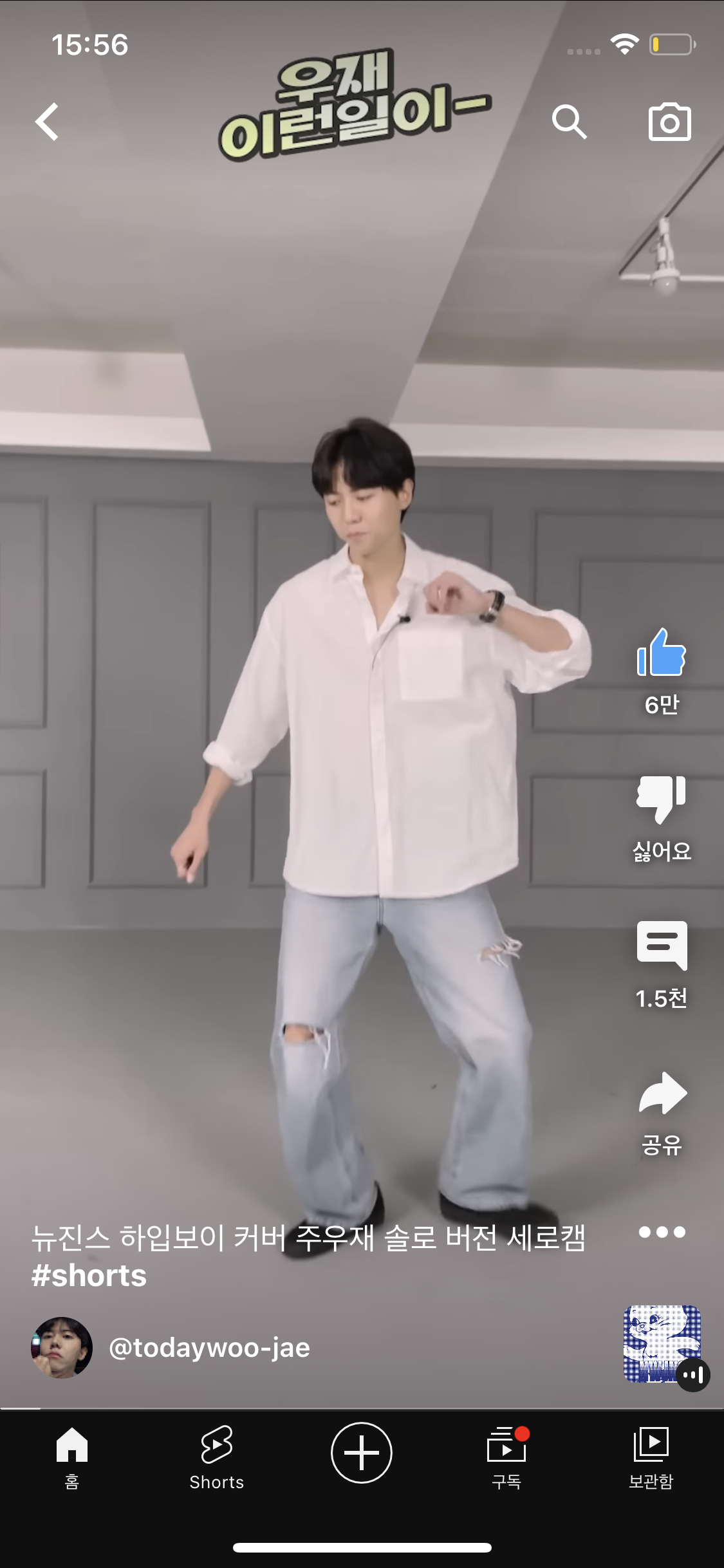Tap the plus create button
This screenshot has width=724, height=1568.
362,1453
